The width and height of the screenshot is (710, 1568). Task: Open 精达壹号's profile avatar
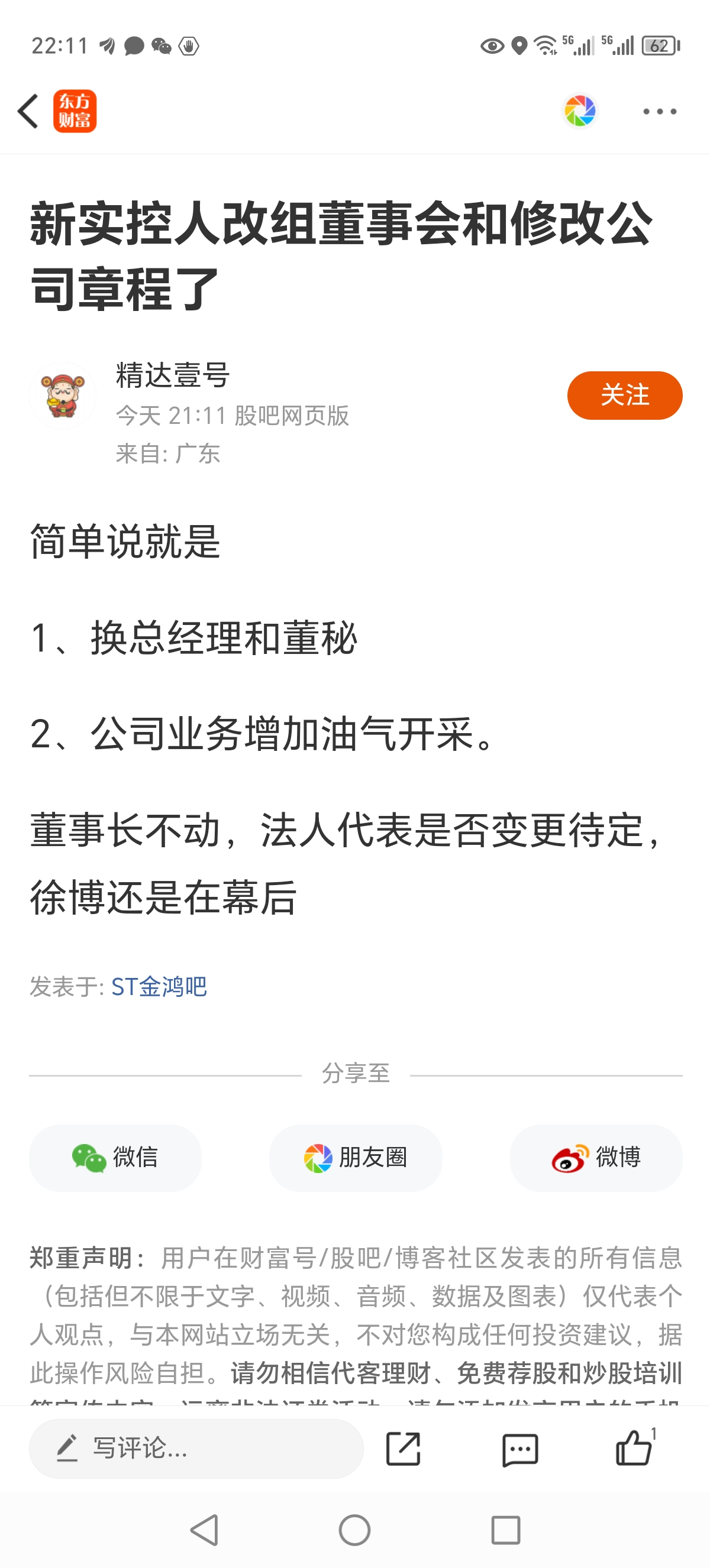point(63,395)
